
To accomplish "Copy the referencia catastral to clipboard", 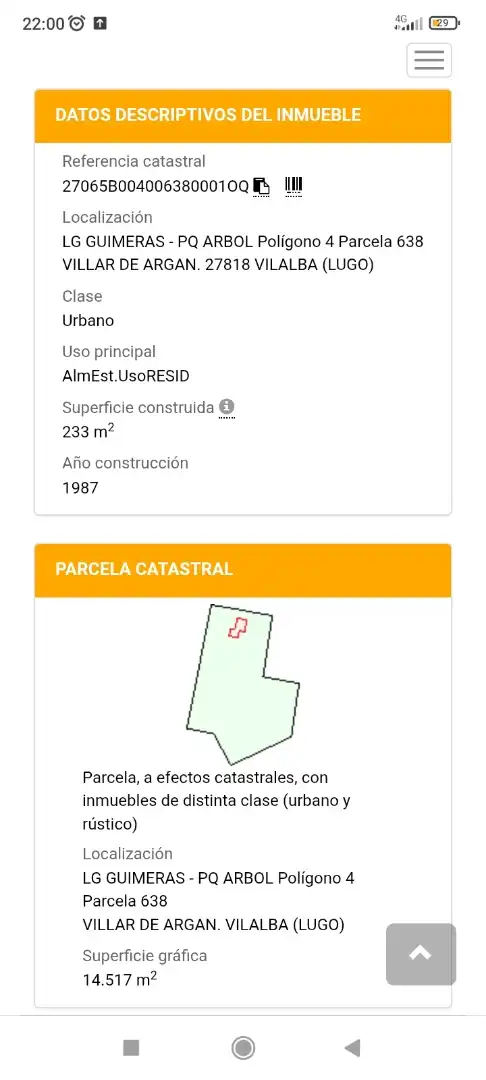I will coord(261,186).
